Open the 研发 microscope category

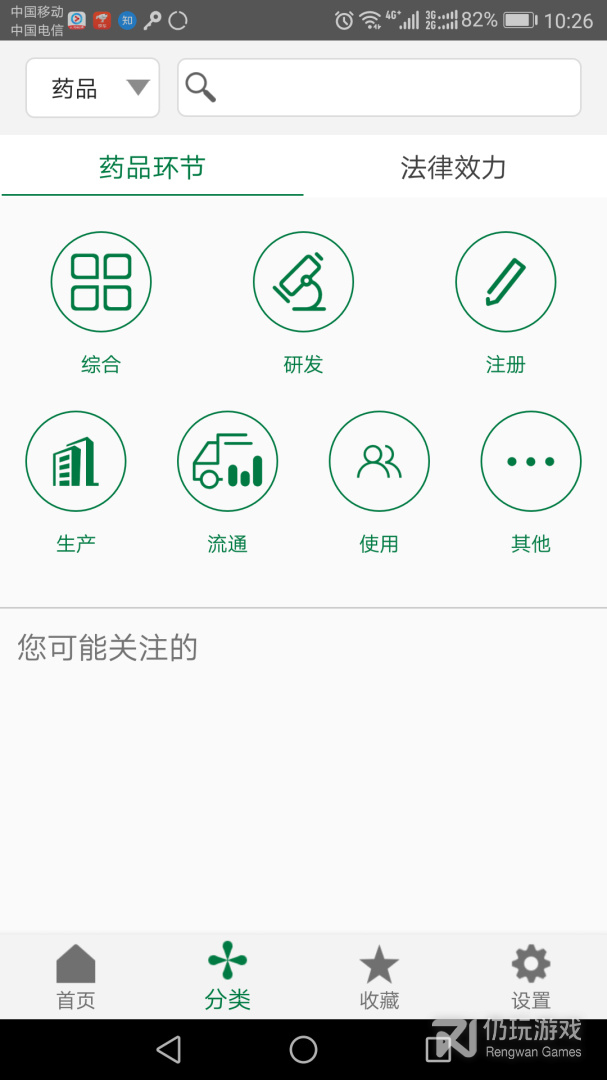pos(303,282)
